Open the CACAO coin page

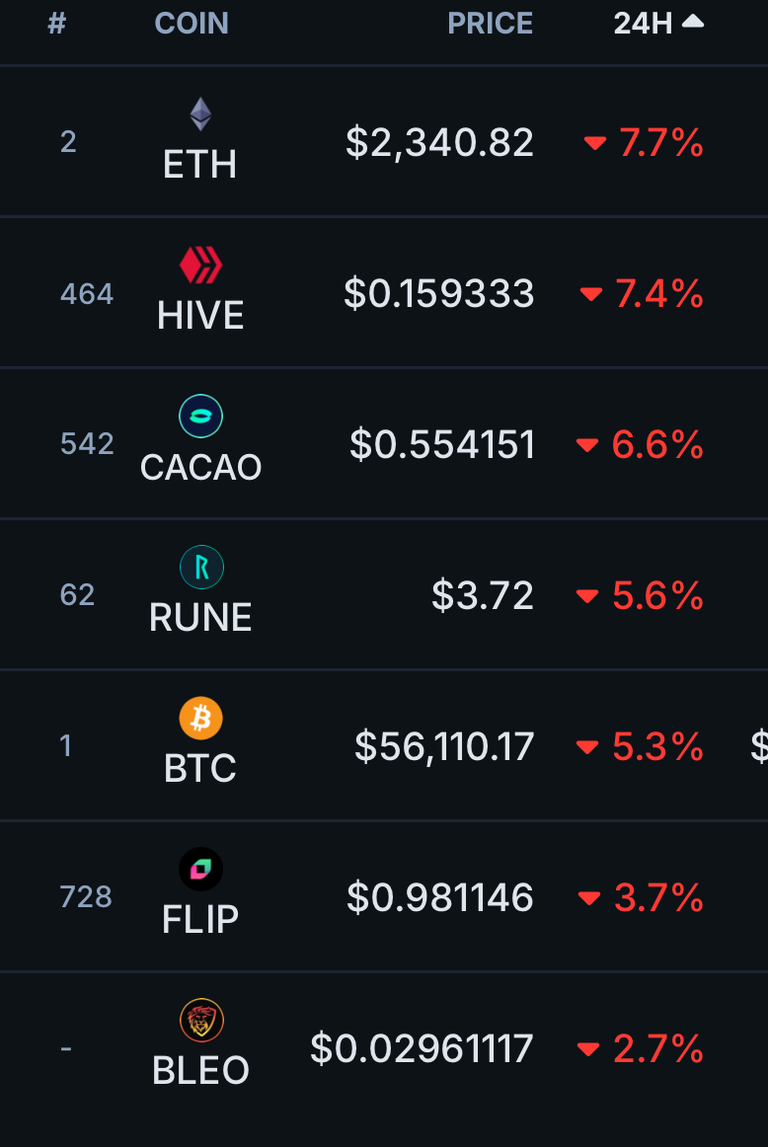200,445
